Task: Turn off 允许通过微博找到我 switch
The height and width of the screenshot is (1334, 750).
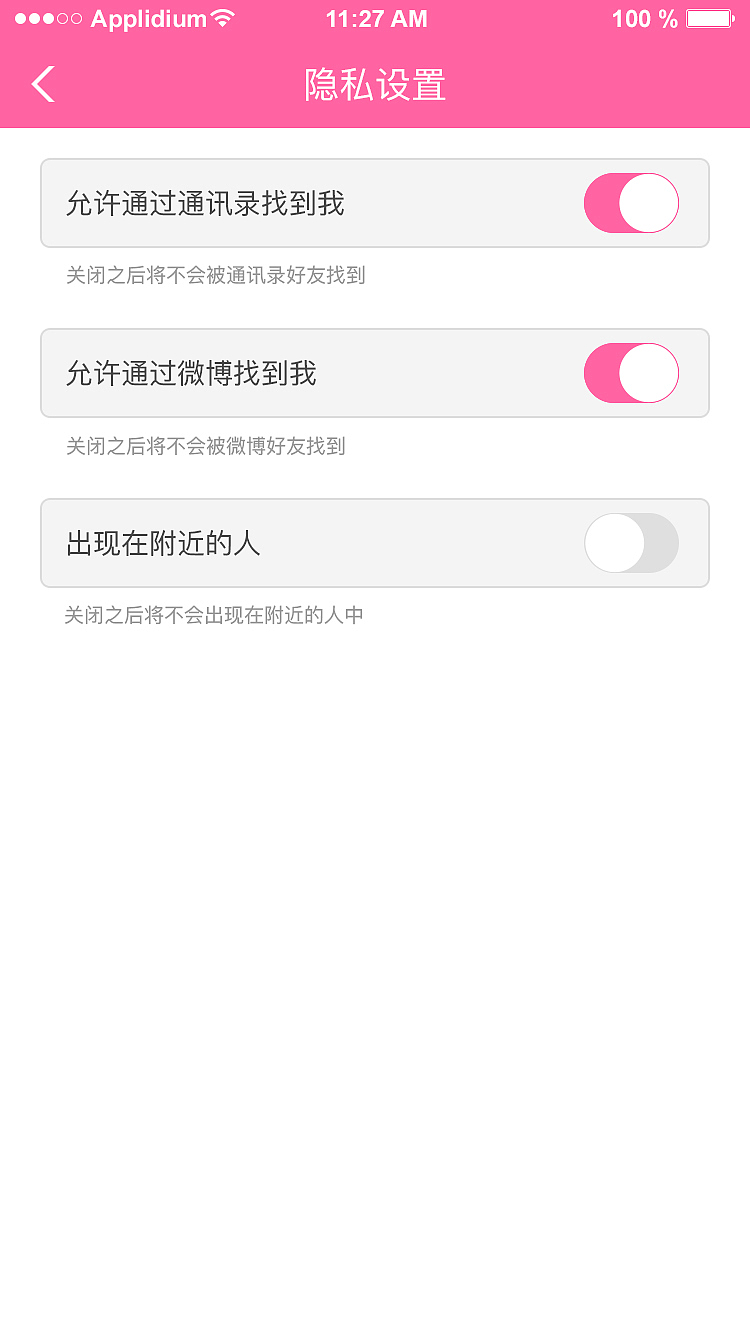Action: 631,373
